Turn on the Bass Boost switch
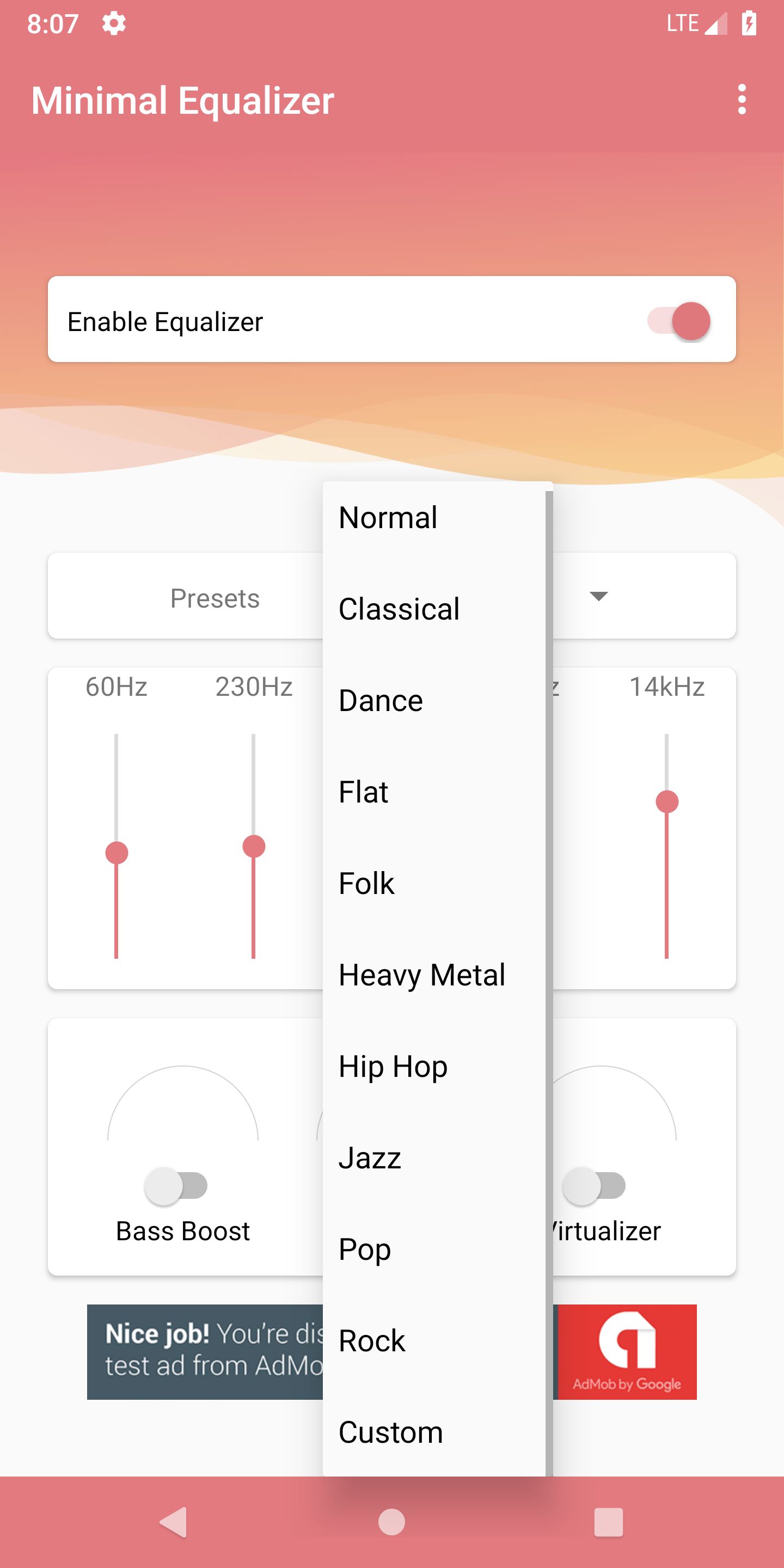This screenshot has width=784, height=1568. [x=176, y=1186]
